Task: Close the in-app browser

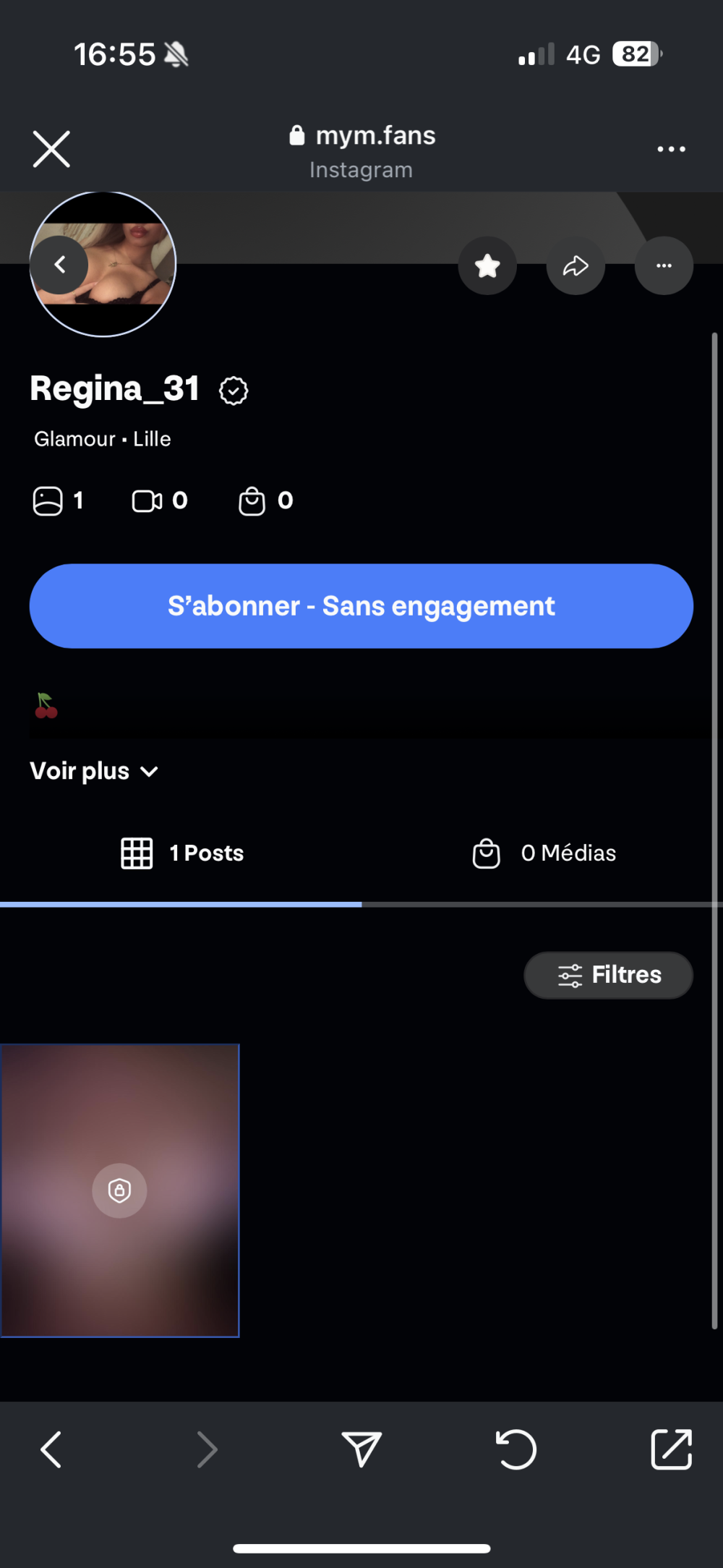Action: tap(51, 149)
